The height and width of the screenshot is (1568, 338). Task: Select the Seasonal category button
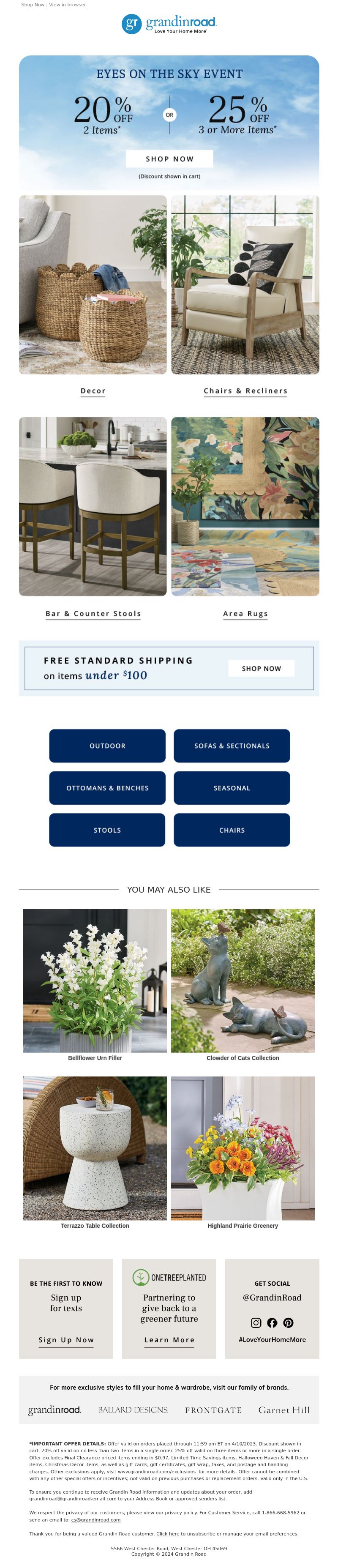[x=232, y=788]
